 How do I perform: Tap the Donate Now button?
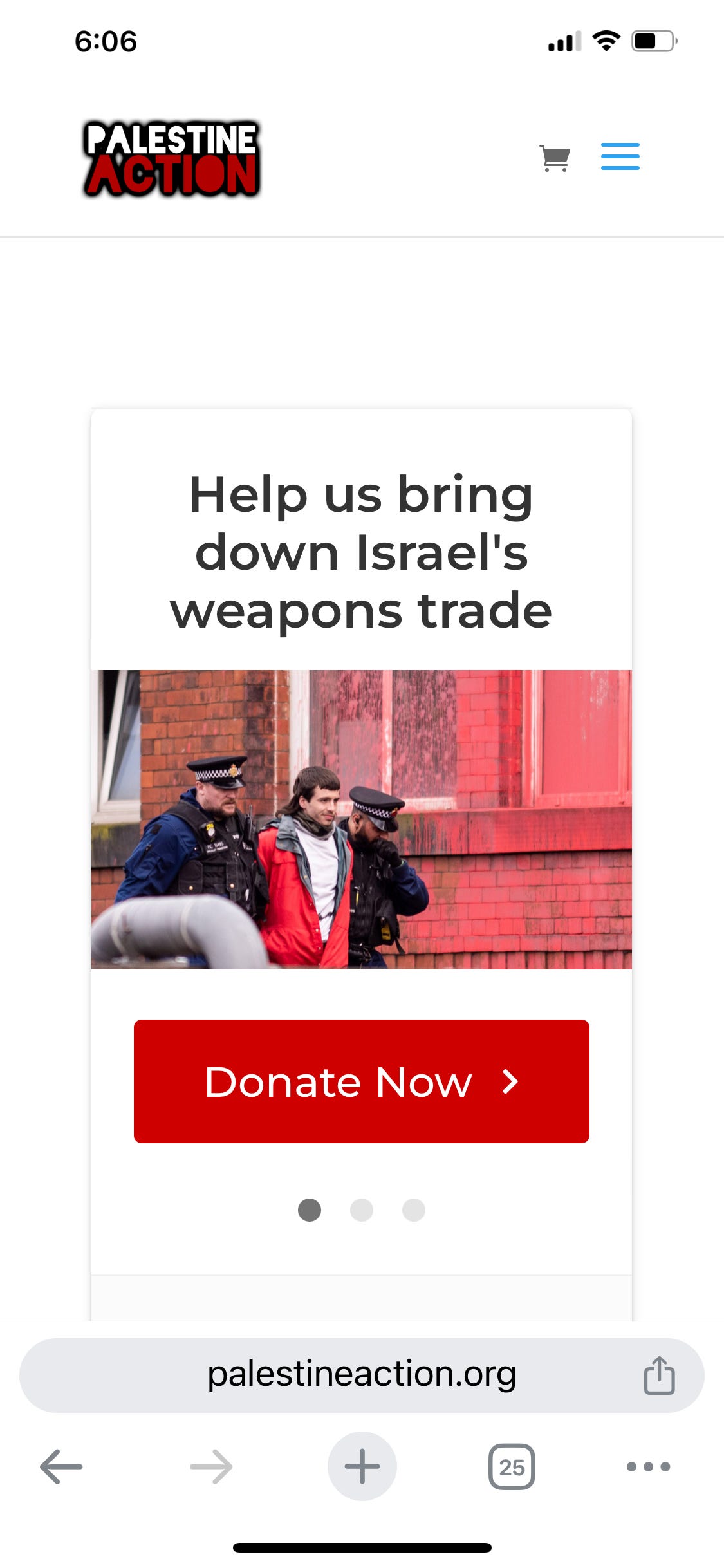pyautogui.click(x=361, y=1081)
